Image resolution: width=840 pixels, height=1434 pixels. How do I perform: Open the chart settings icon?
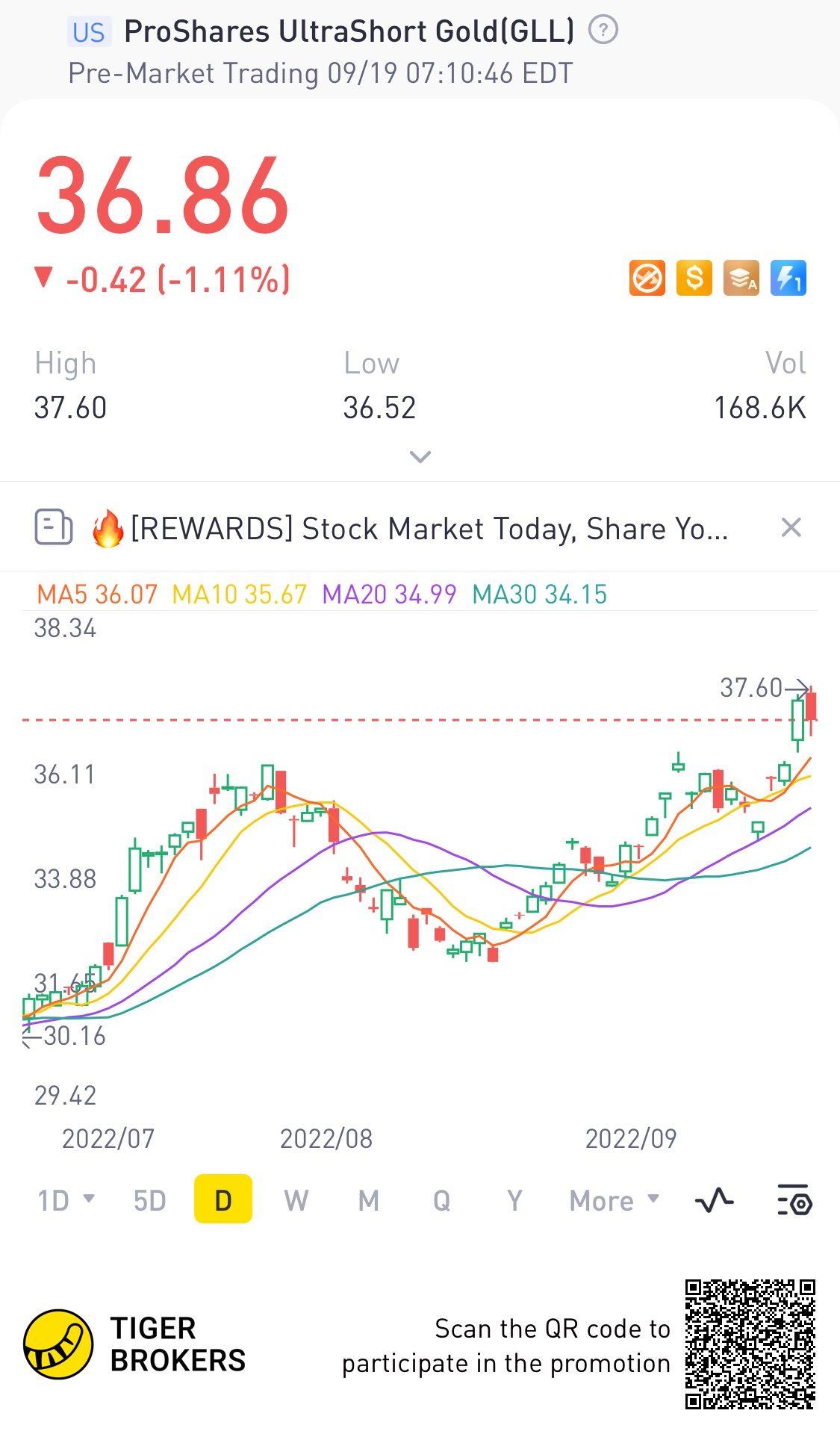click(x=794, y=1200)
